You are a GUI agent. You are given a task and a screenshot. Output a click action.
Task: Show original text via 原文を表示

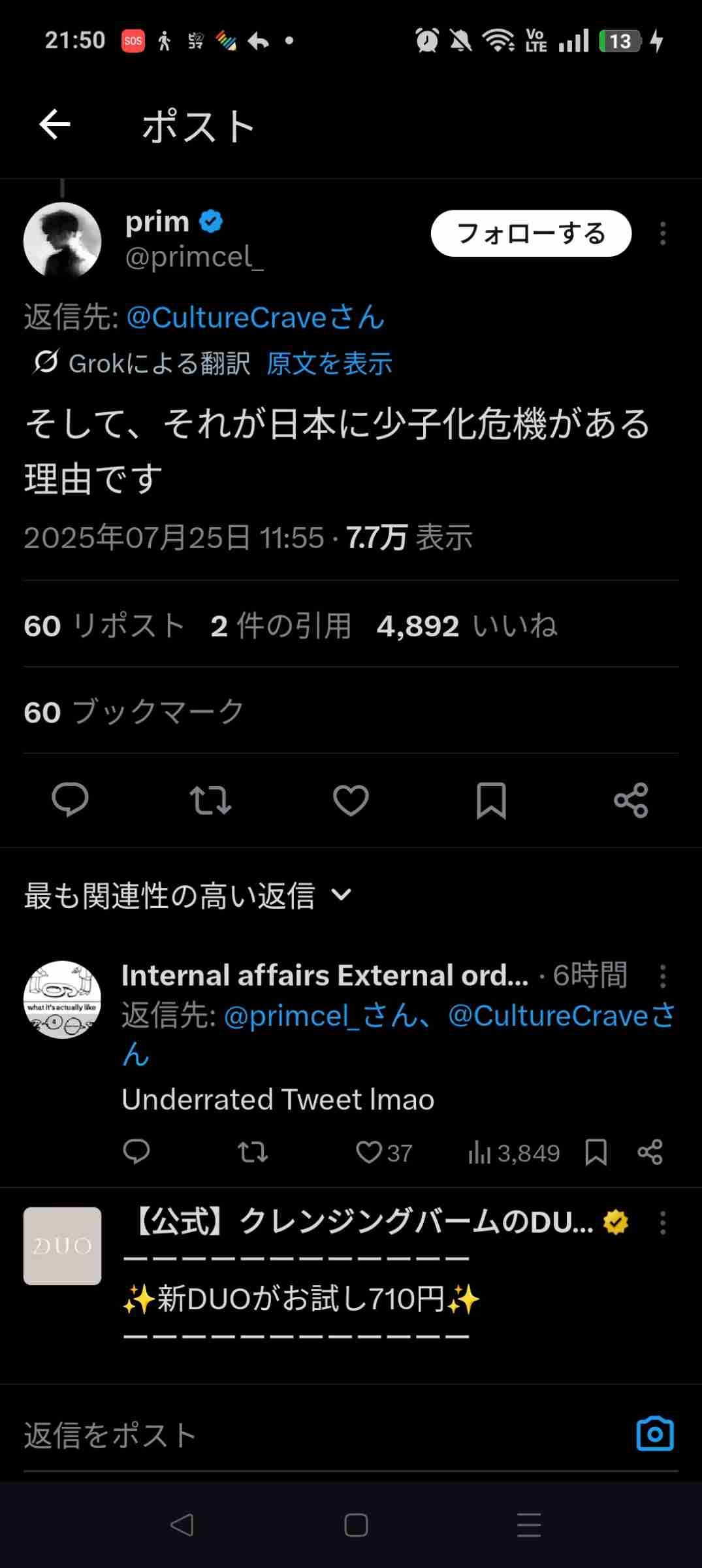[x=329, y=364]
